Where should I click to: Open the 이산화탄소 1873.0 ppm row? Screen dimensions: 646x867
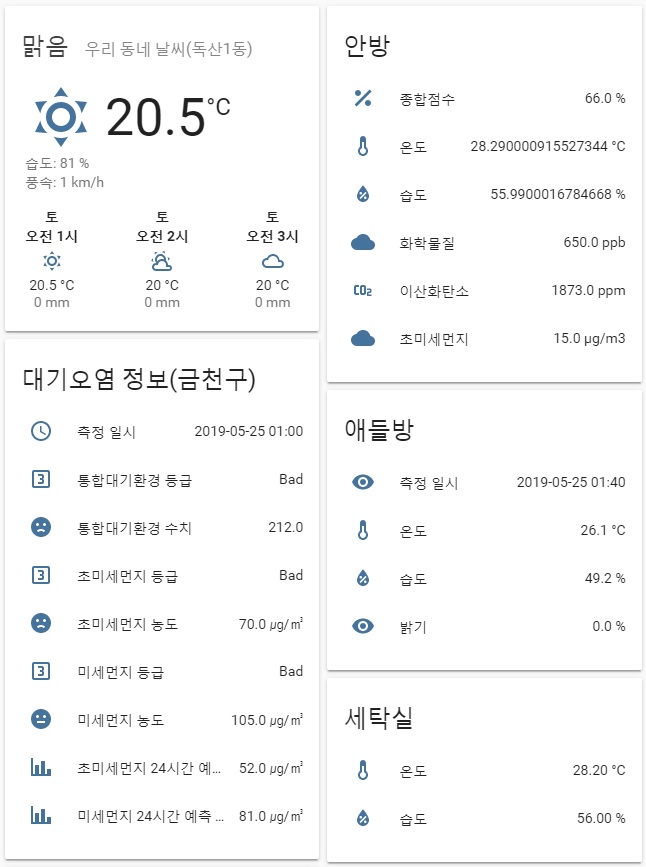(488, 291)
